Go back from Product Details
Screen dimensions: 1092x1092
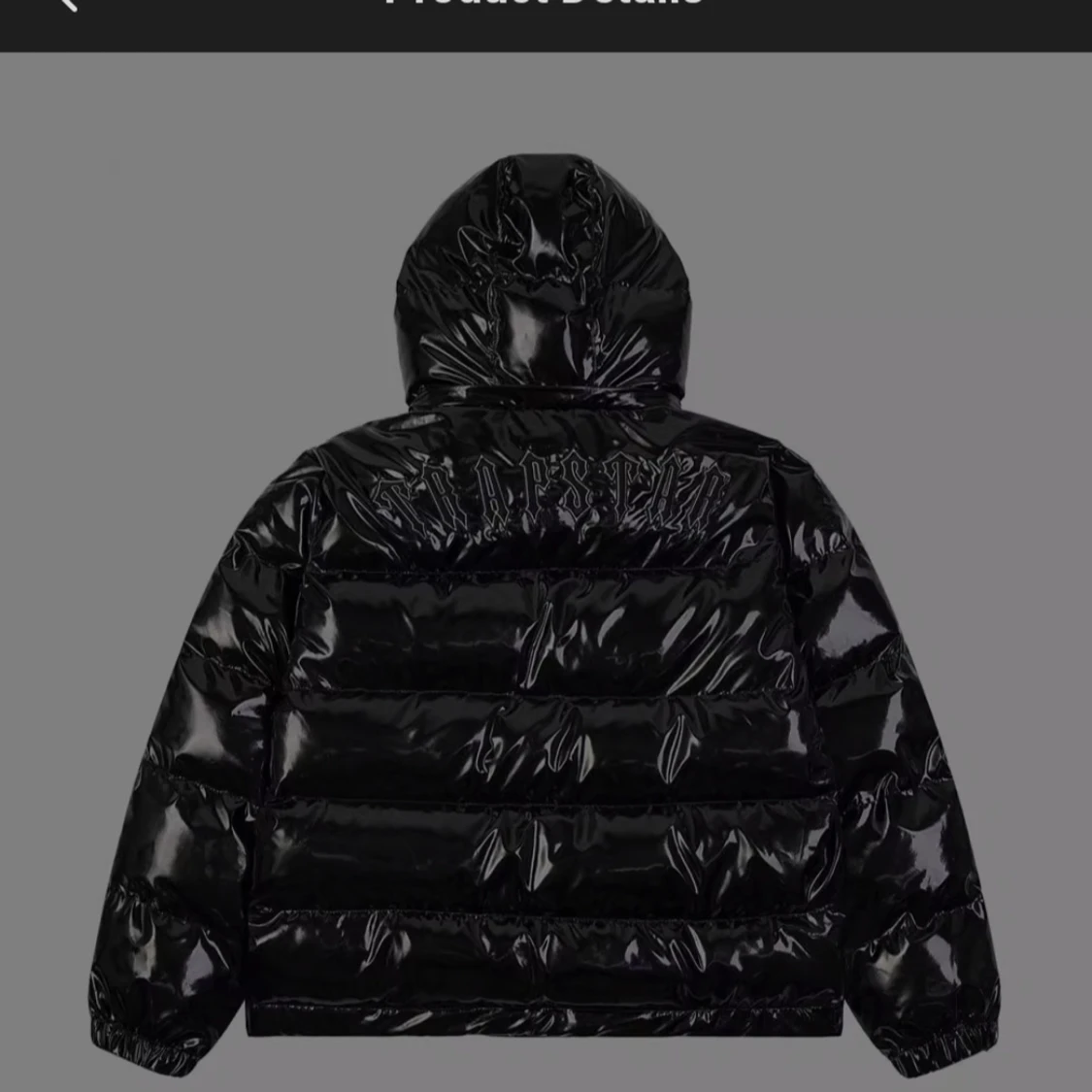click(66, 4)
